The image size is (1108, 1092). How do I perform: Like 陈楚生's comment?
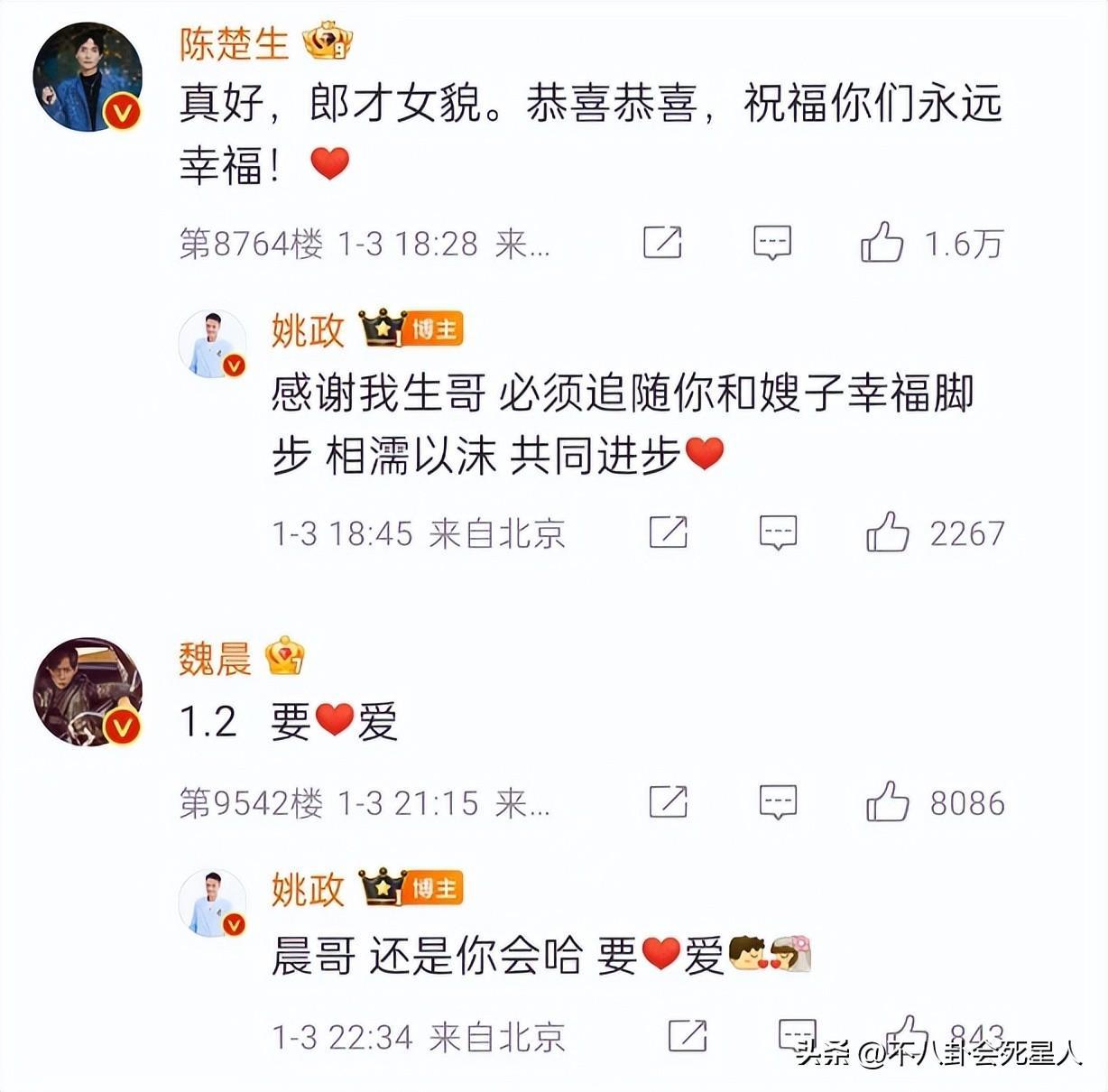pos(882,243)
